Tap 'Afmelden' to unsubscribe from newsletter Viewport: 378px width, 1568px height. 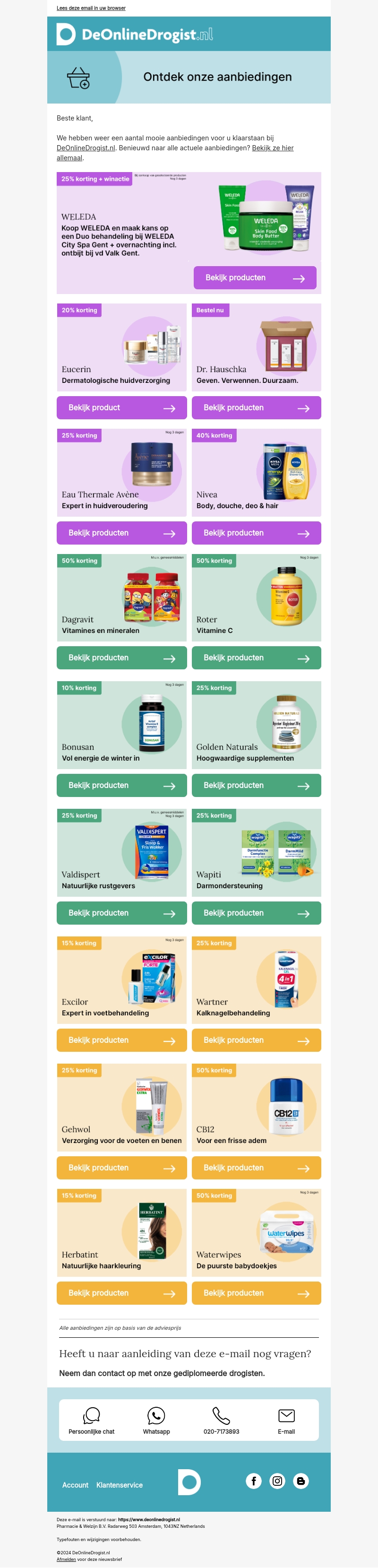pyautogui.click(x=66, y=1559)
